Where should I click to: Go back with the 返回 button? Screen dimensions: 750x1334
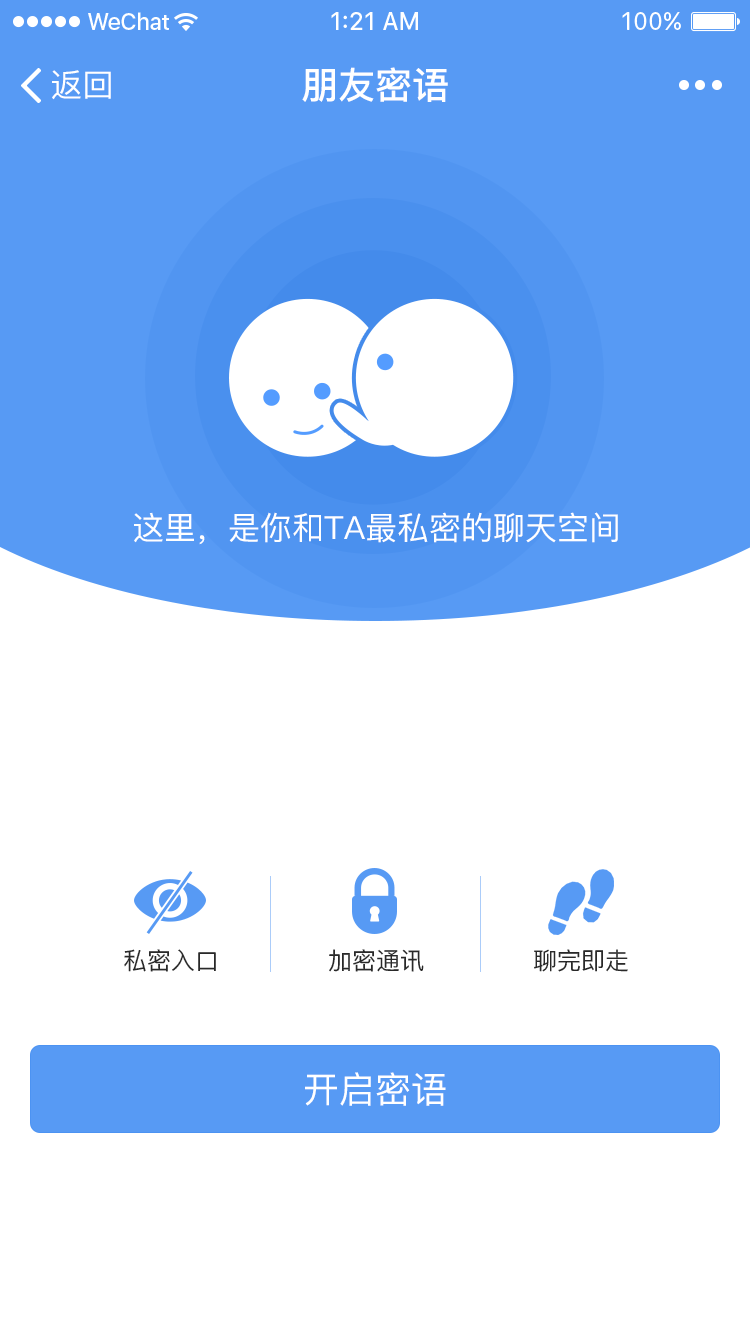[66, 86]
